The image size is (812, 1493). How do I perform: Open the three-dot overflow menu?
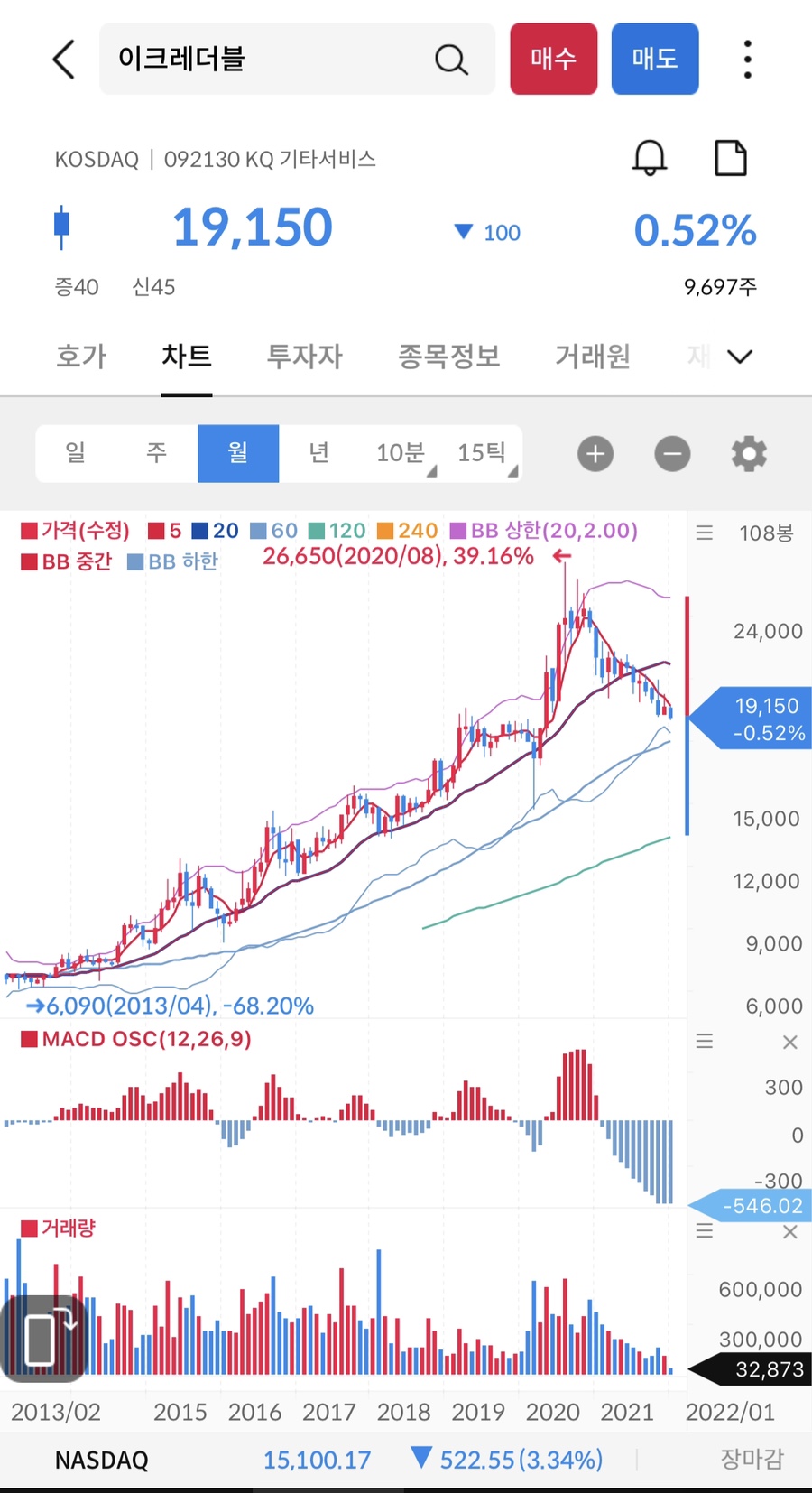747,60
